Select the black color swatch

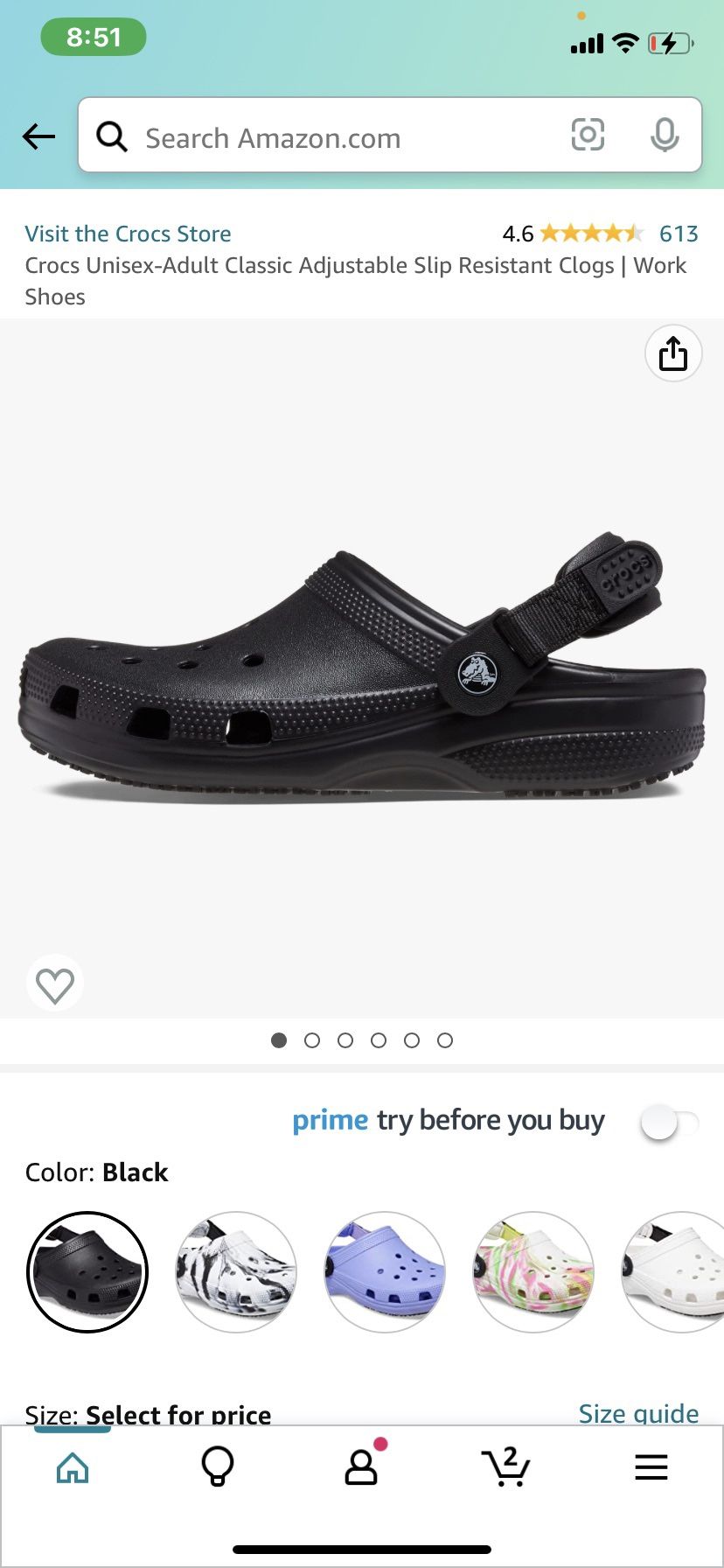[x=87, y=1272]
